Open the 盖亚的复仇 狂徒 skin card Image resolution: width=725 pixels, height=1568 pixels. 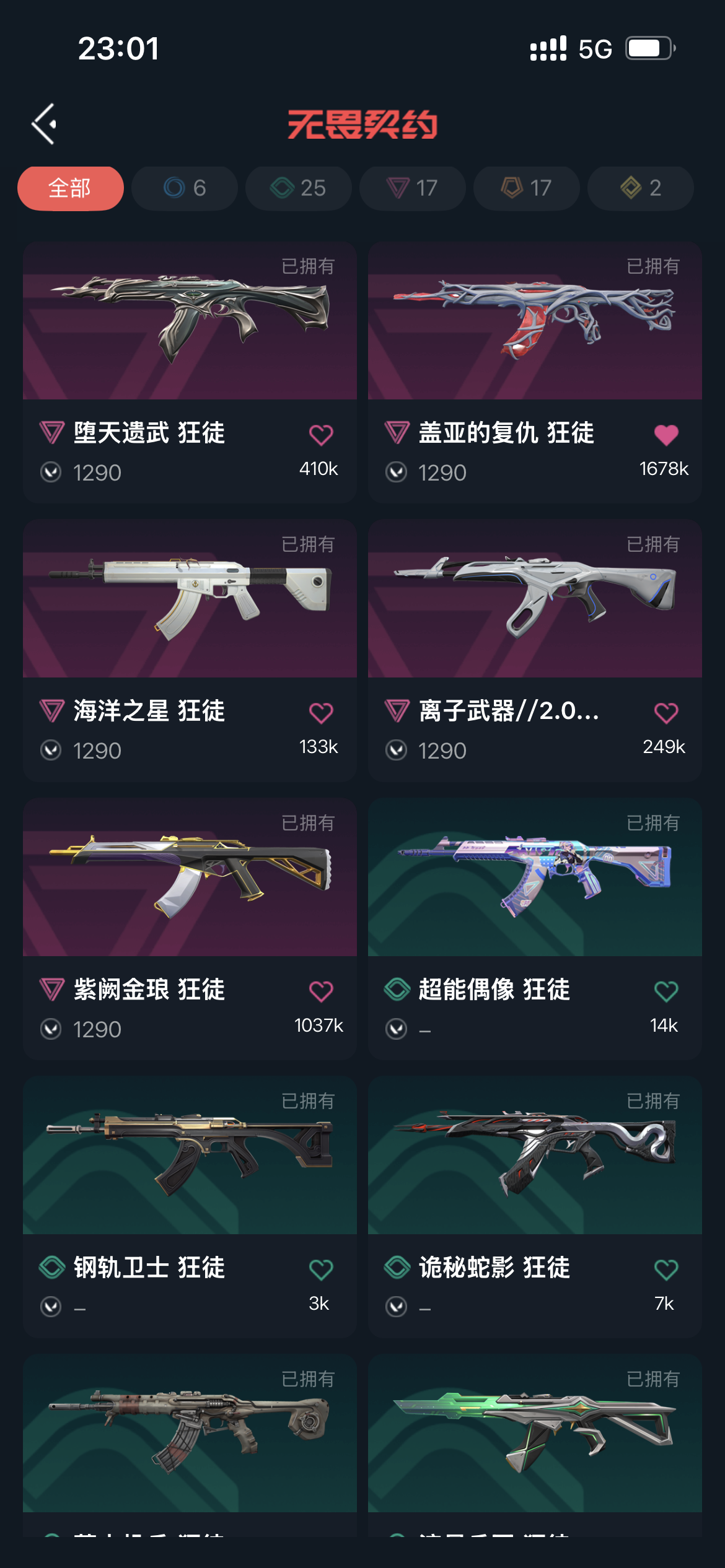535,372
